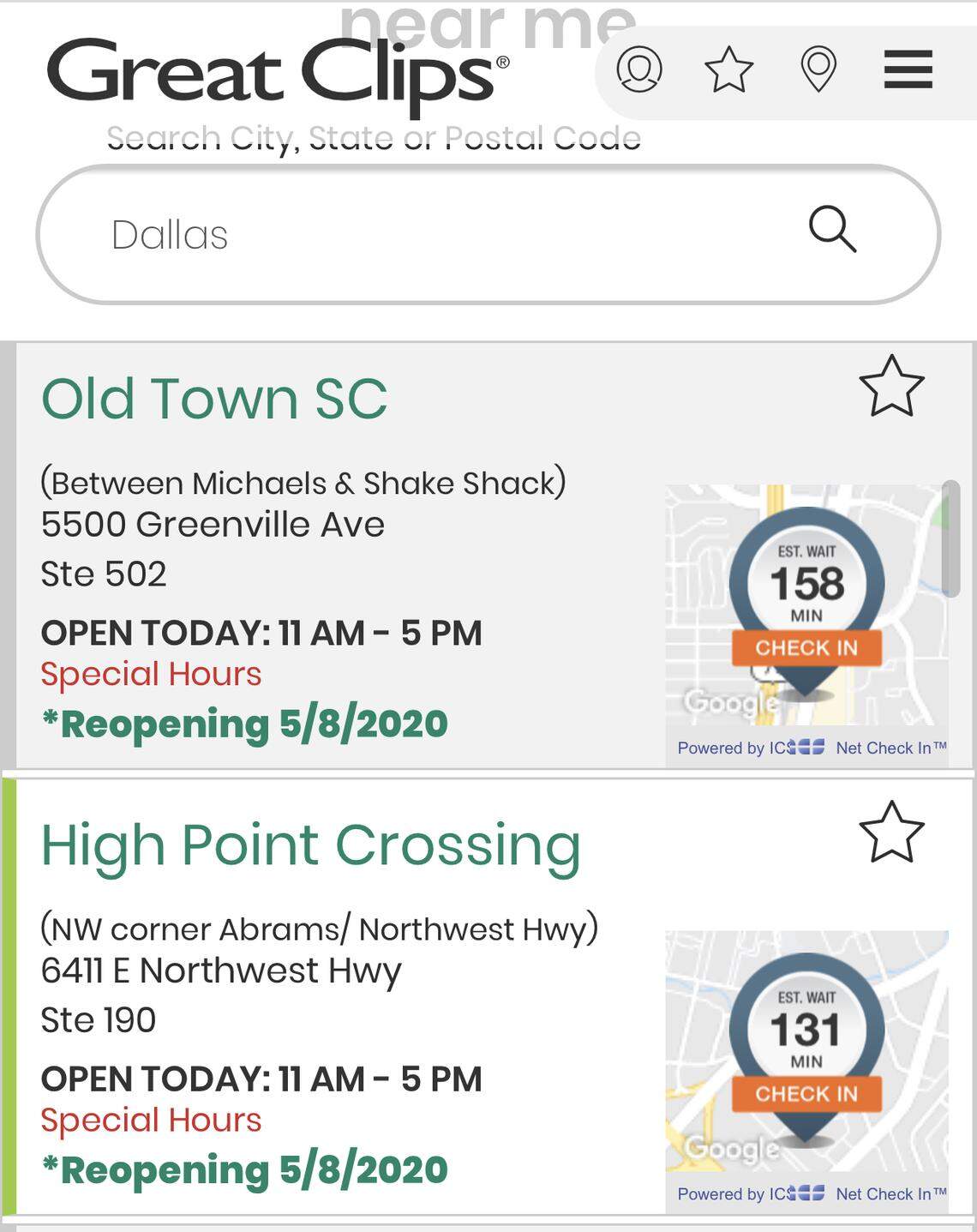This screenshot has width=977, height=1232.
Task: Open the High Point Crossing salon
Action: click(310, 845)
